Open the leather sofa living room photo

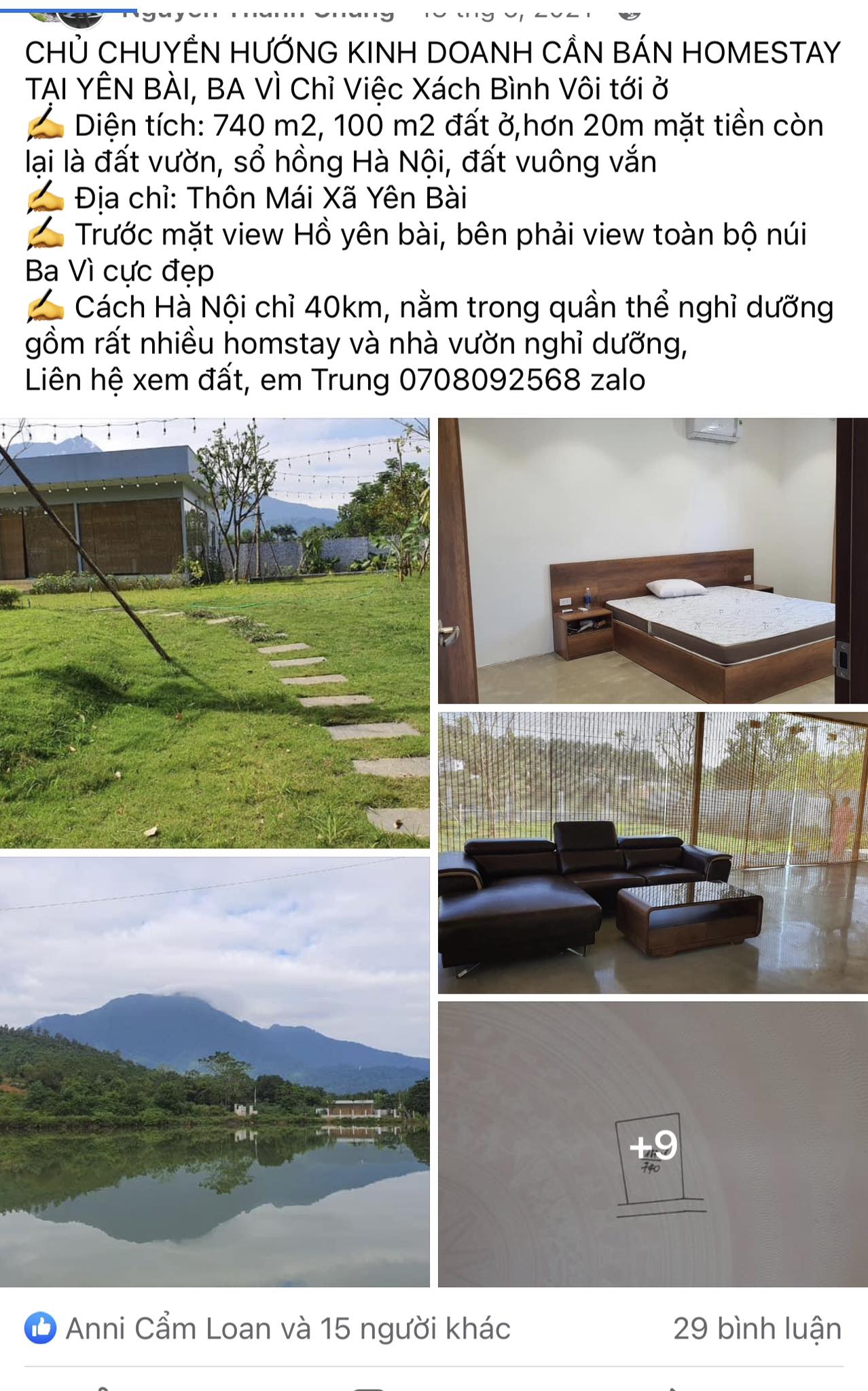coord(652,852)
